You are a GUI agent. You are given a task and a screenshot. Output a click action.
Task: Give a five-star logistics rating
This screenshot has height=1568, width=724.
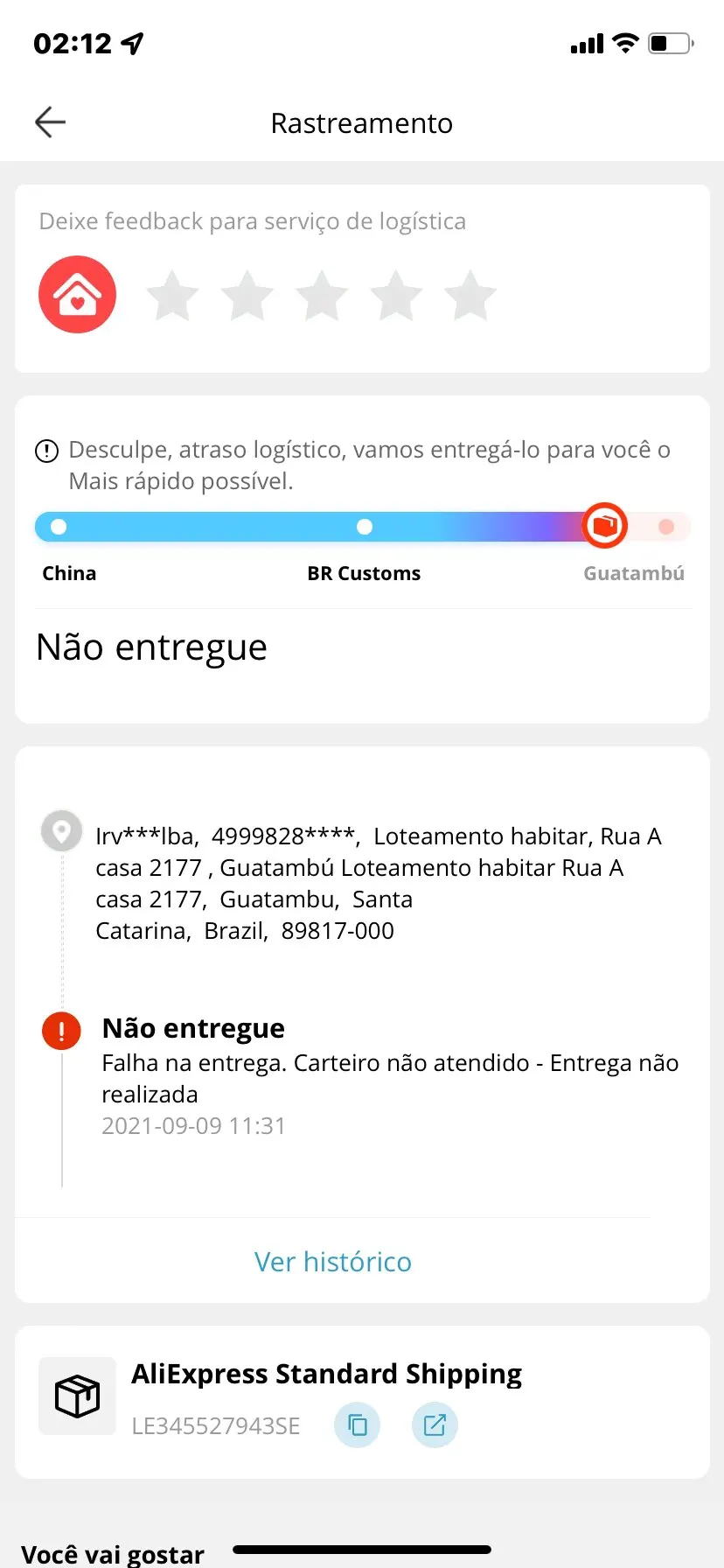pos(470,296)
